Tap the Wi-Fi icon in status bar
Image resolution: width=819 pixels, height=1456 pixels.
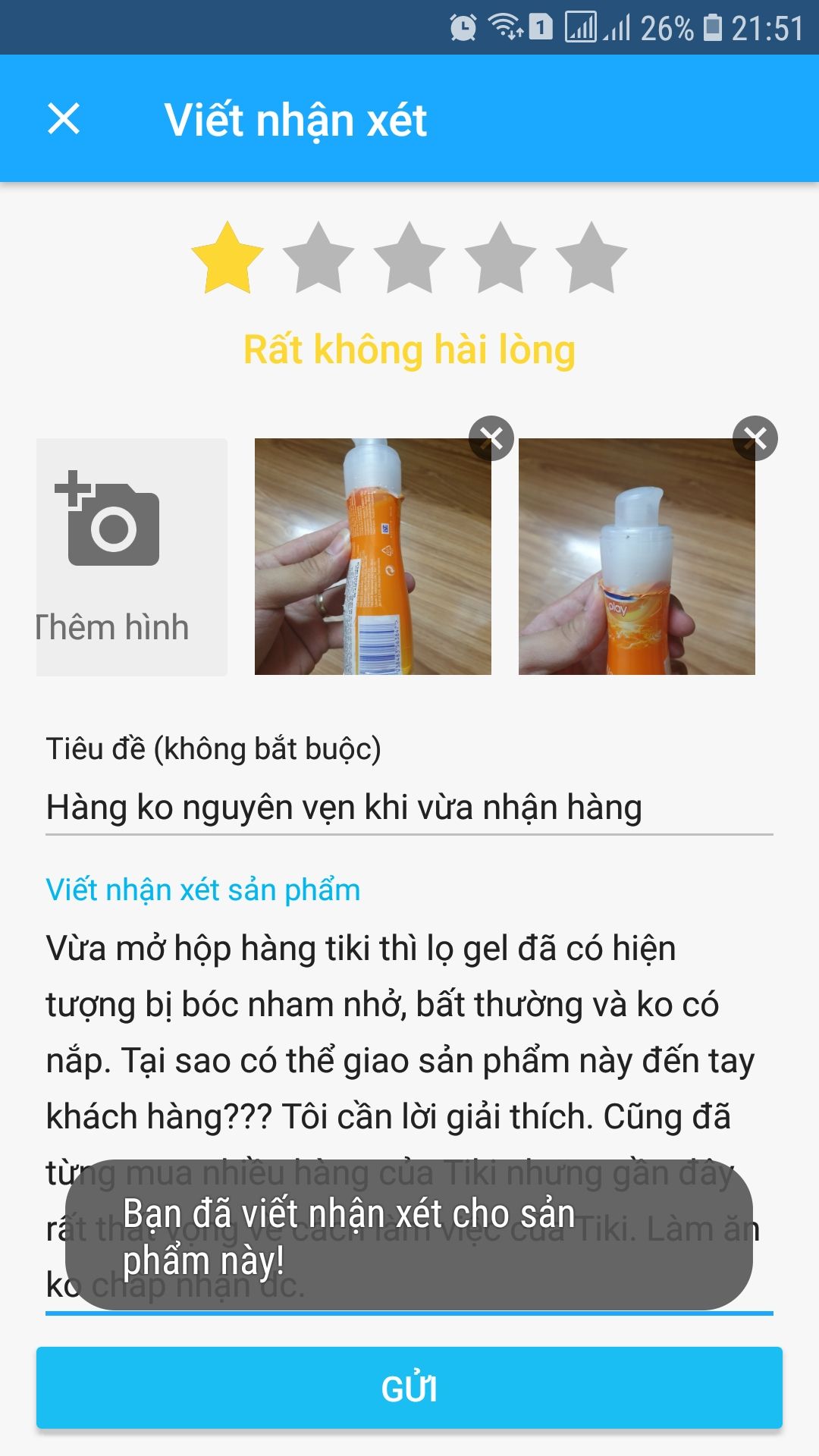(x=504, y=24)
